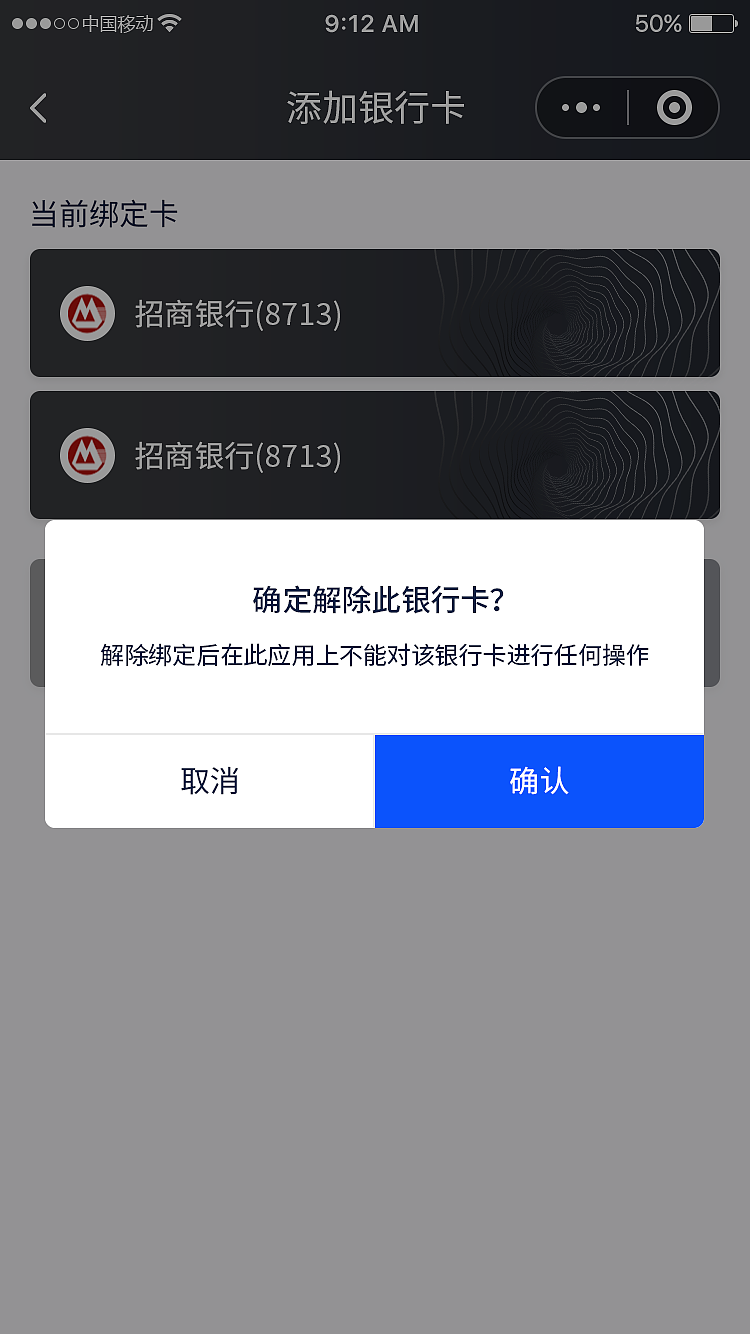The height and width of the screenshot is (1334, 750).
Task: Select the 招商银行 logo on the first card
Action: tap(87, 313)
